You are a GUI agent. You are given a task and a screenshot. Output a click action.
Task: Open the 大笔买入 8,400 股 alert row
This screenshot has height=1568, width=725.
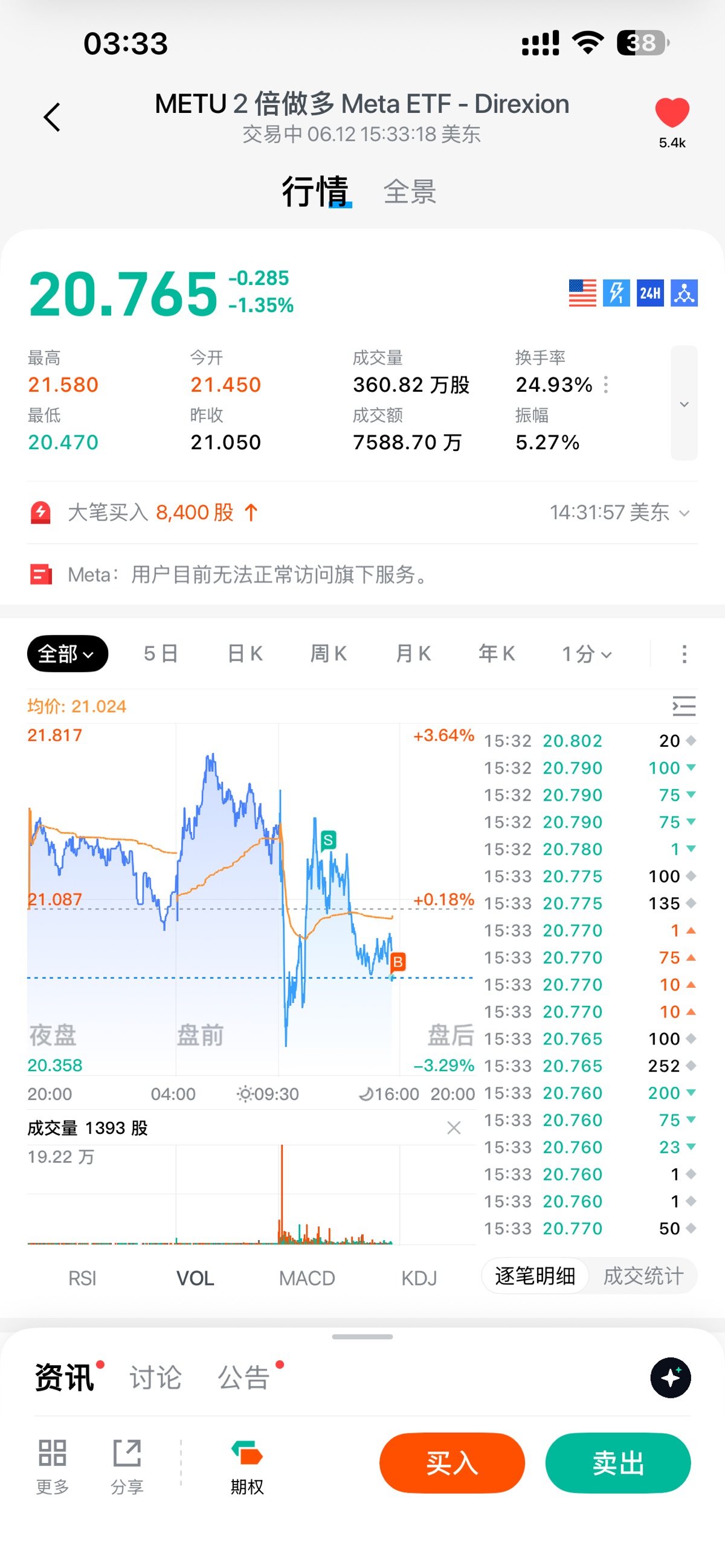tap(362, 513)
